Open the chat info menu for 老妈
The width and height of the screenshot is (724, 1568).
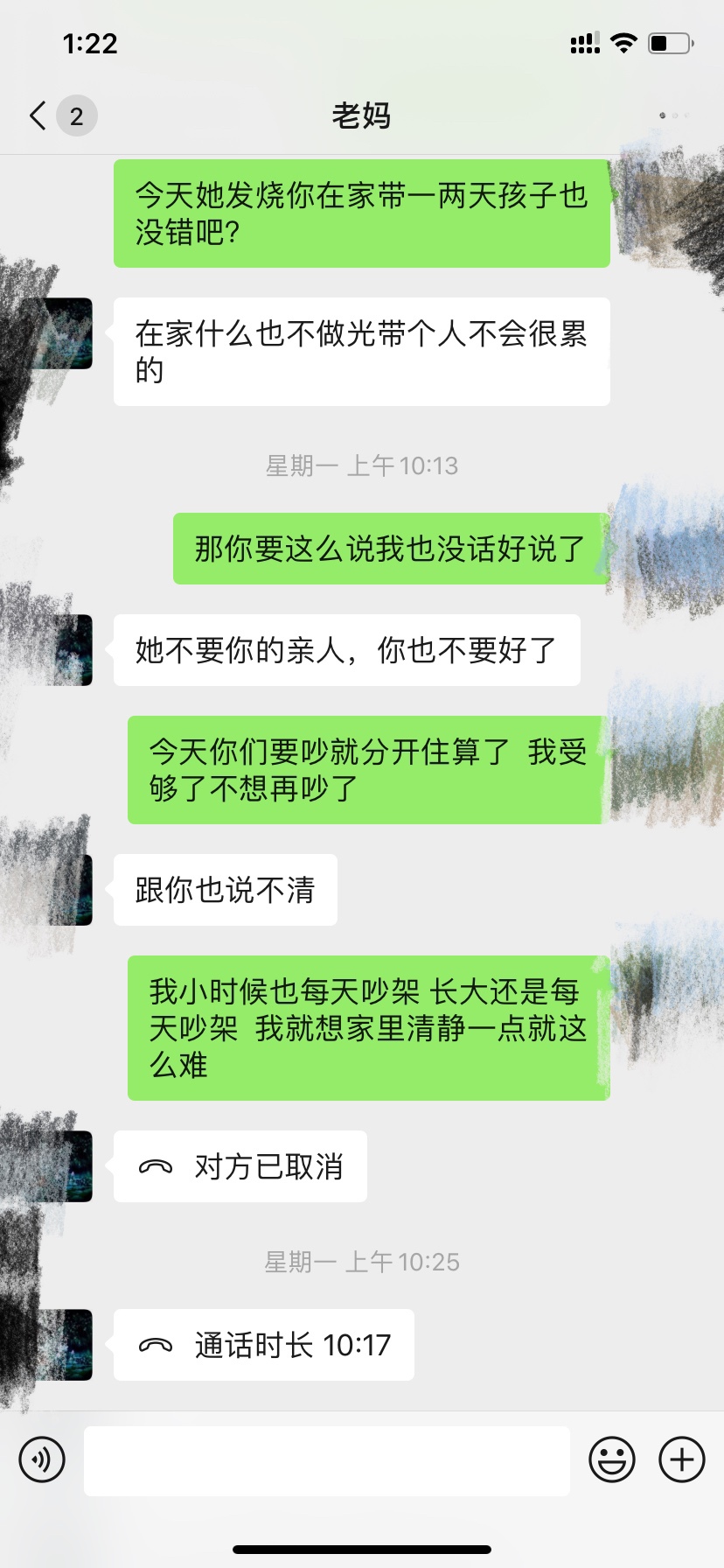[675, 115]
